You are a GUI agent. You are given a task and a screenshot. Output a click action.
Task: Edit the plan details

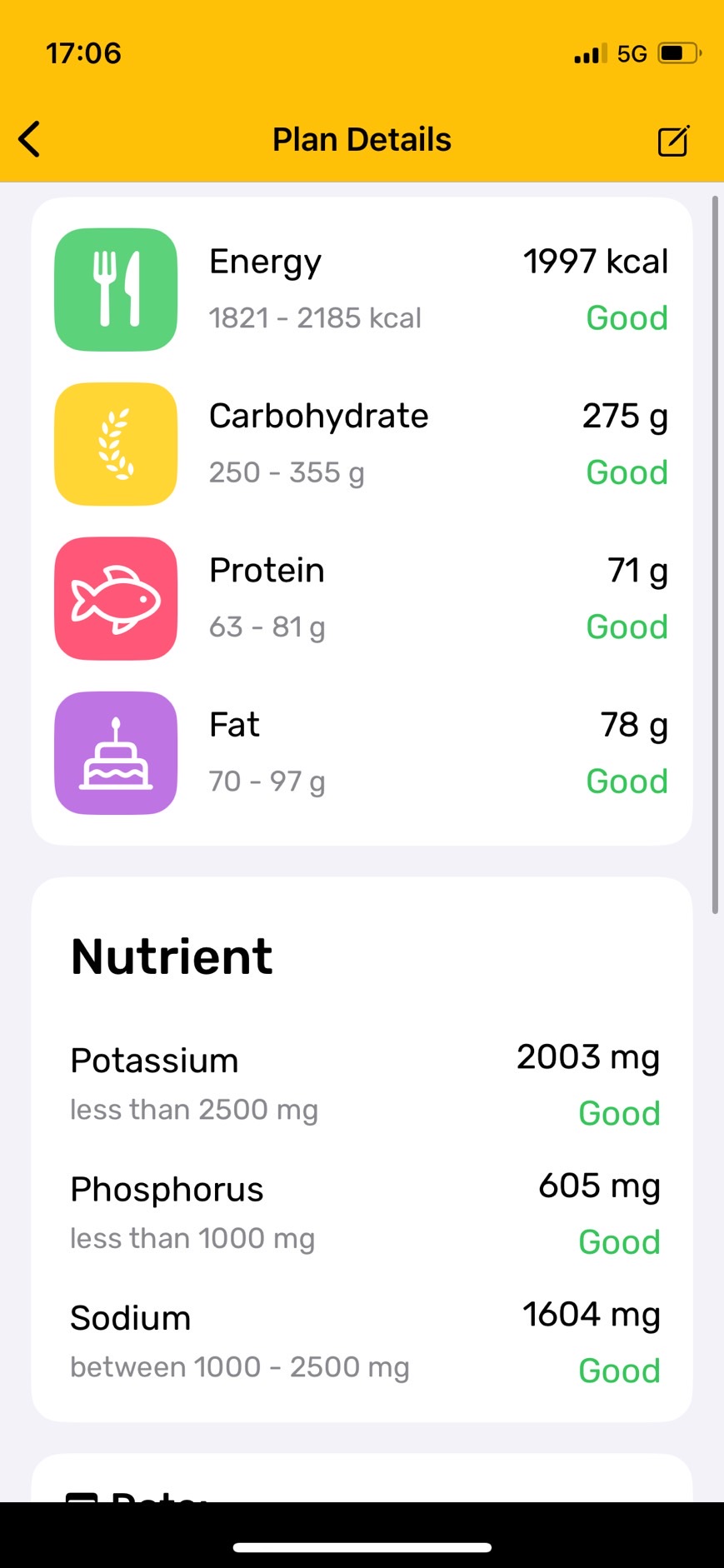click(672, 141)
